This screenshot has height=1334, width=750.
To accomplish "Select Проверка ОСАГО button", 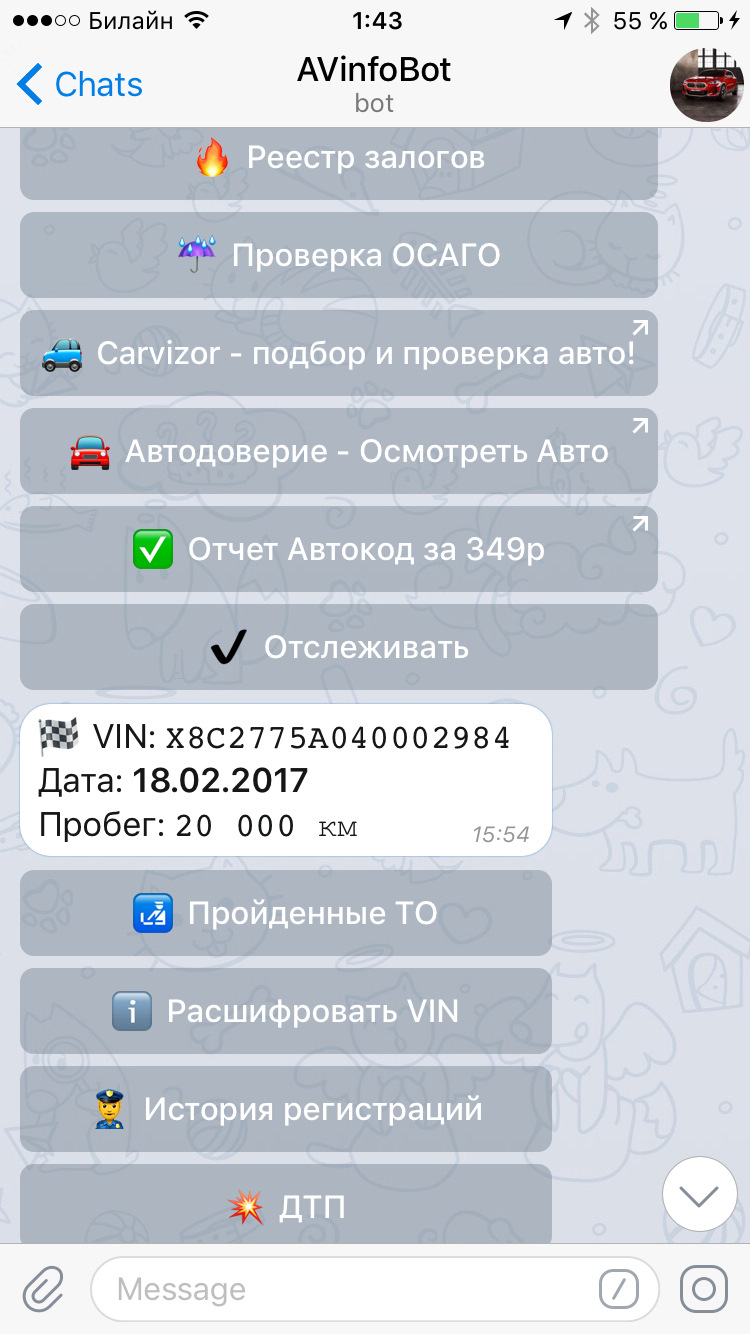I will point(339,255).
